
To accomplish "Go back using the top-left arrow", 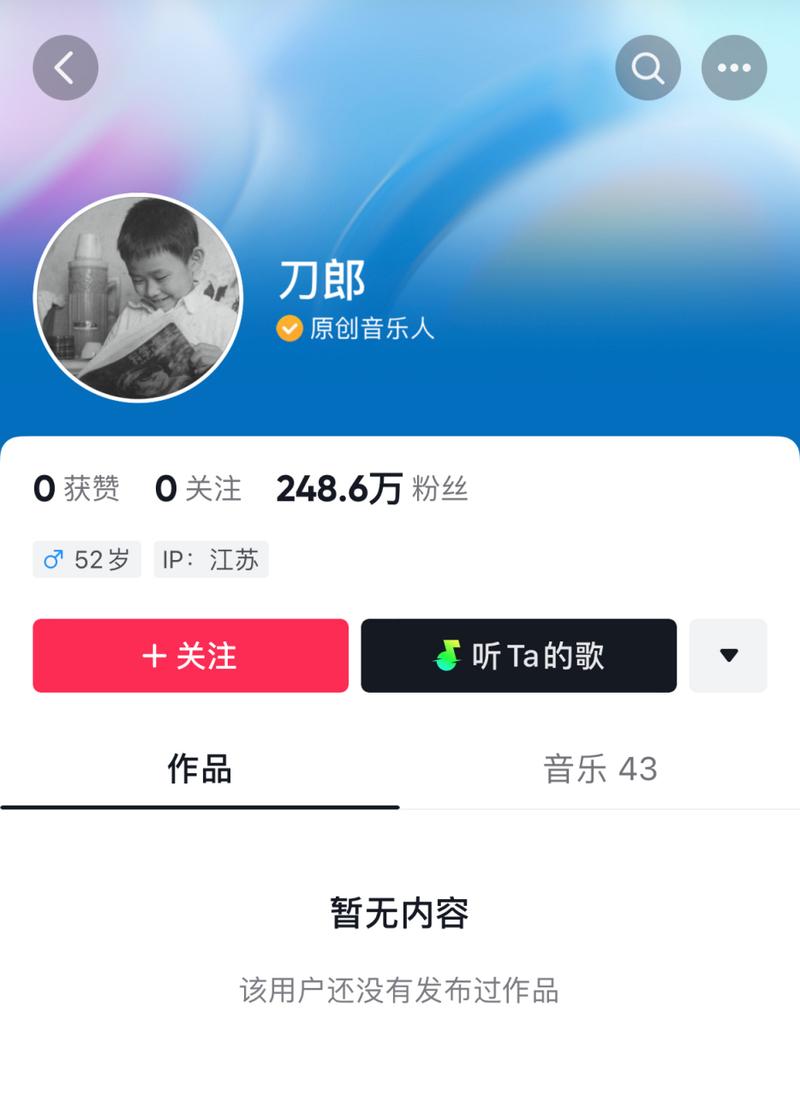I will pos(65,68).
